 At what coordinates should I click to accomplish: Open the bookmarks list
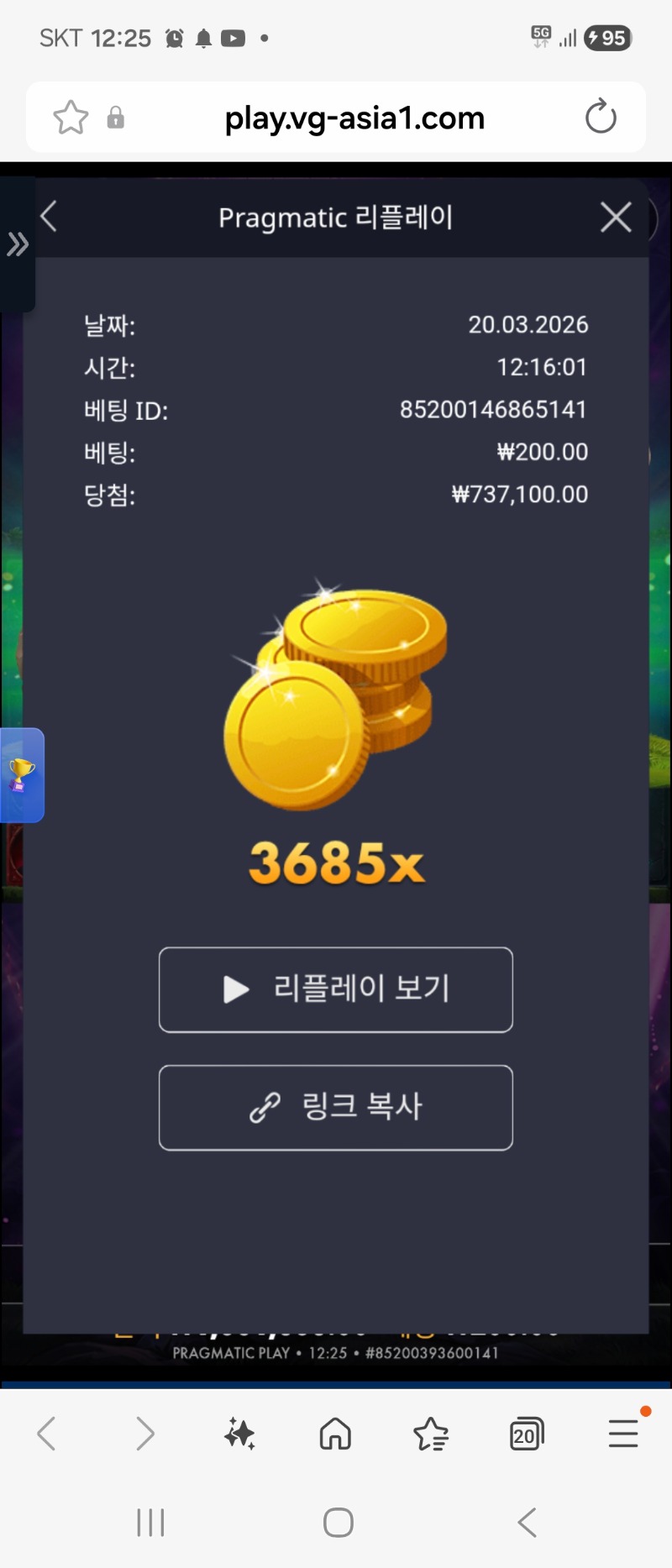coord(431,1434)
